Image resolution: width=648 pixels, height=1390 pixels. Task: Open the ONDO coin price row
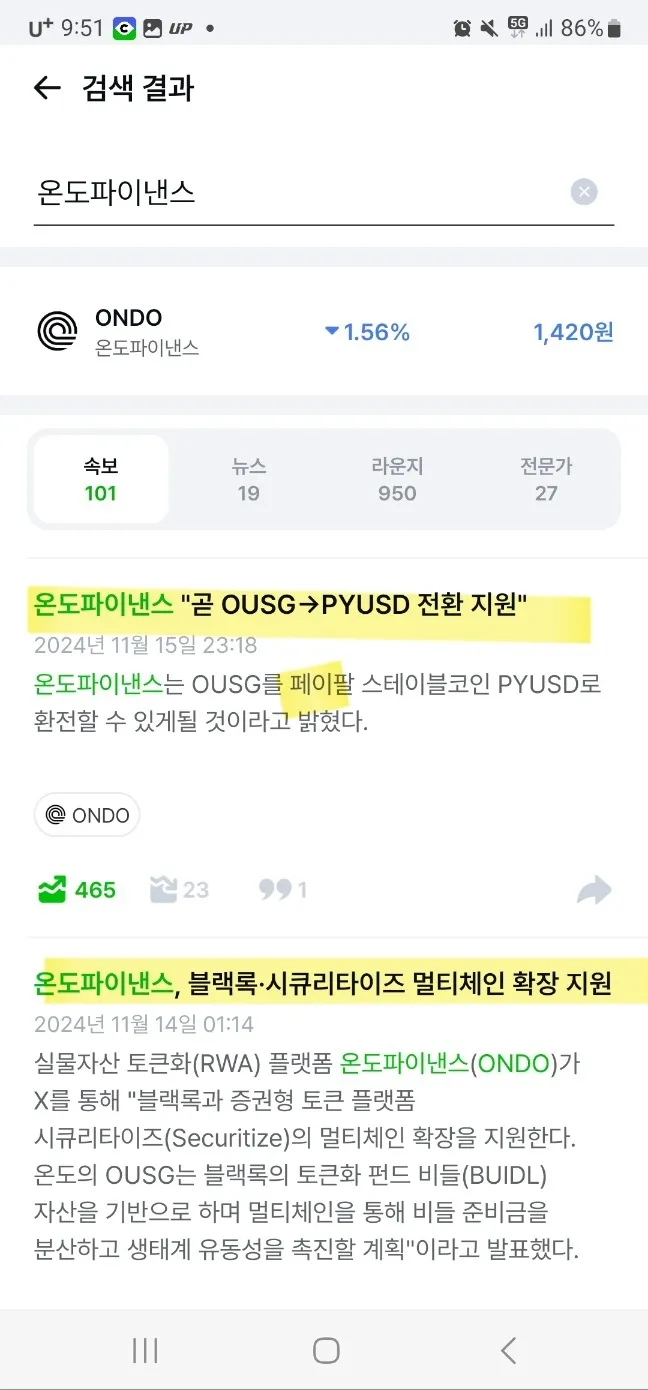click(324, 333)
